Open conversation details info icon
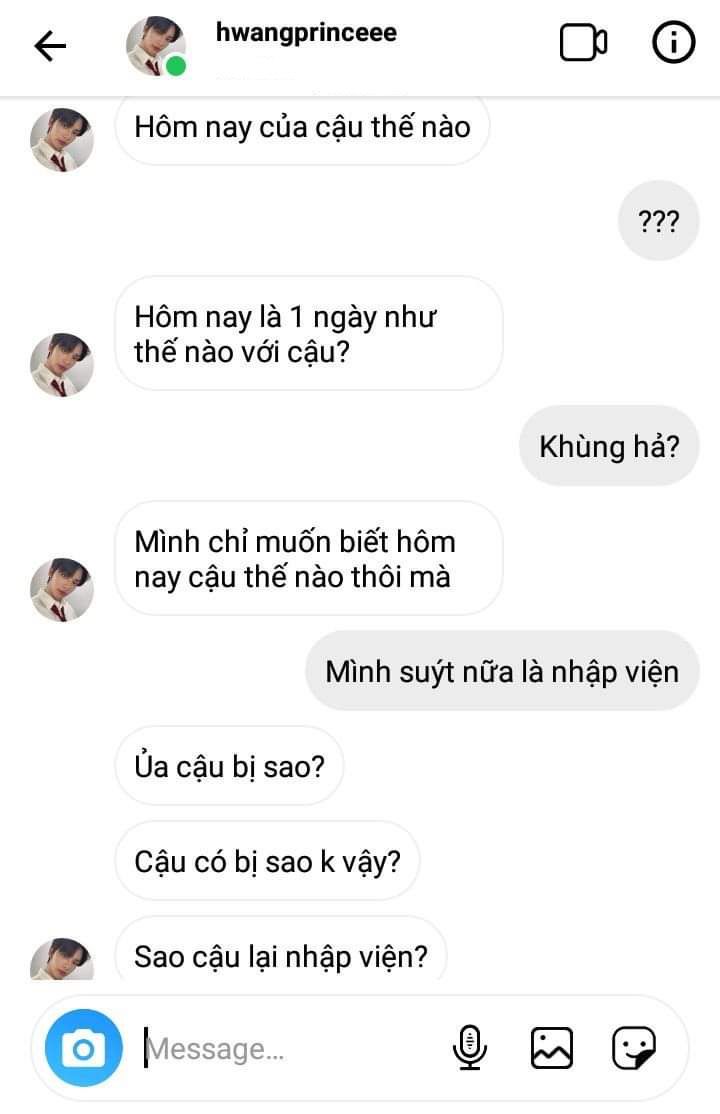 click(x=673, y=44)
